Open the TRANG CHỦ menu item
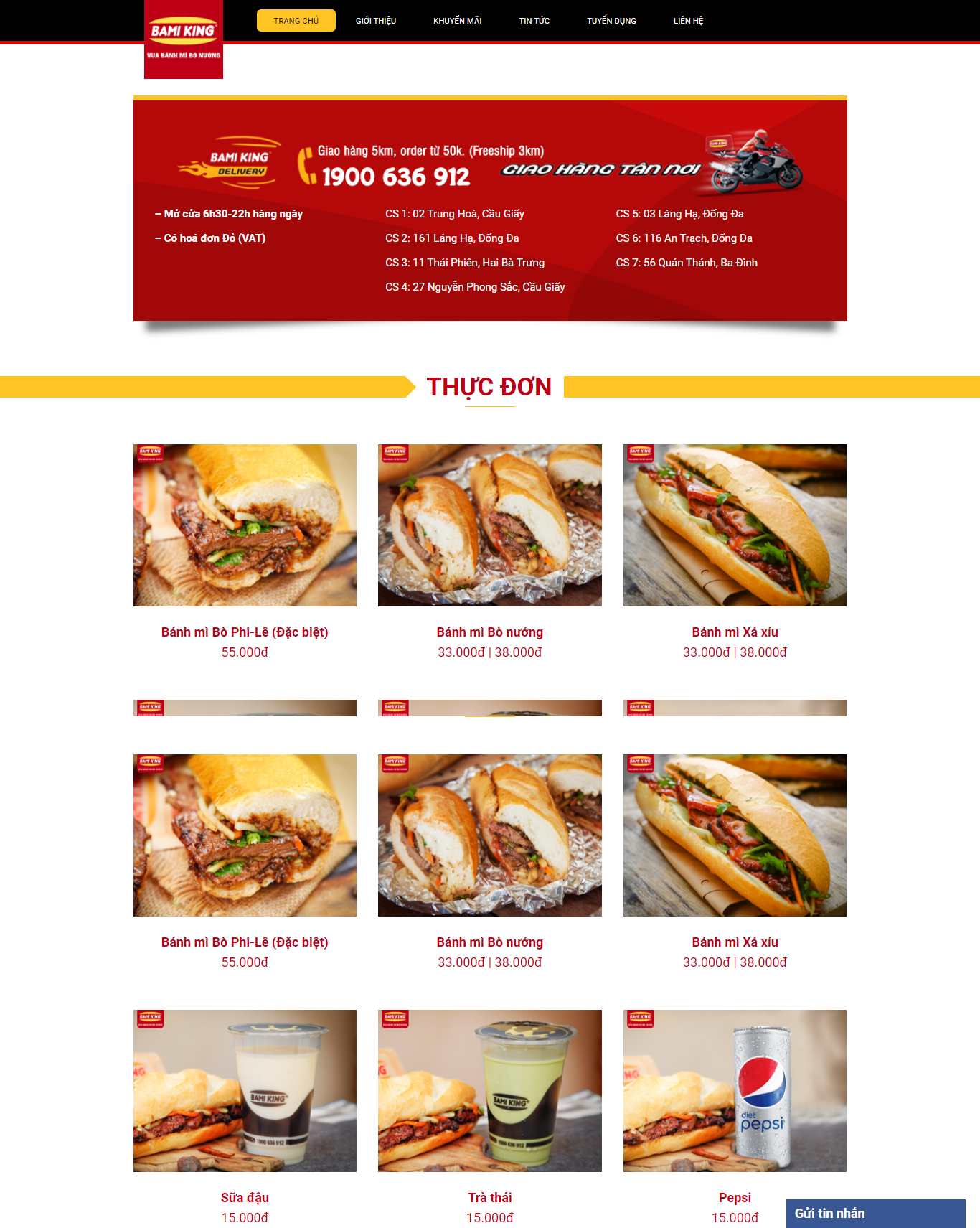Screen dimensions: 980x1228 [296, 20]
